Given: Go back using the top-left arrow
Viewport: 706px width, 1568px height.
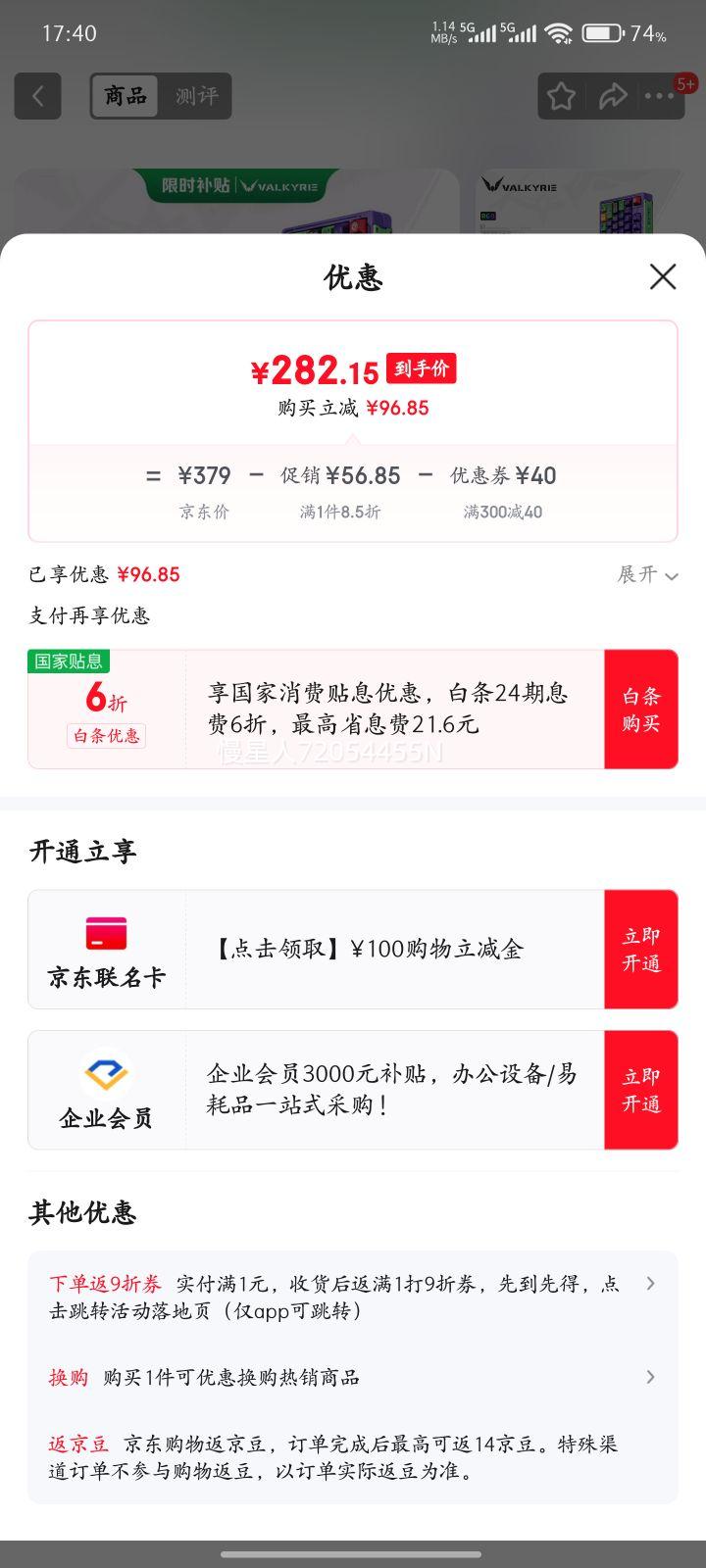Looking at the screenshot, I should pos(38,96).
